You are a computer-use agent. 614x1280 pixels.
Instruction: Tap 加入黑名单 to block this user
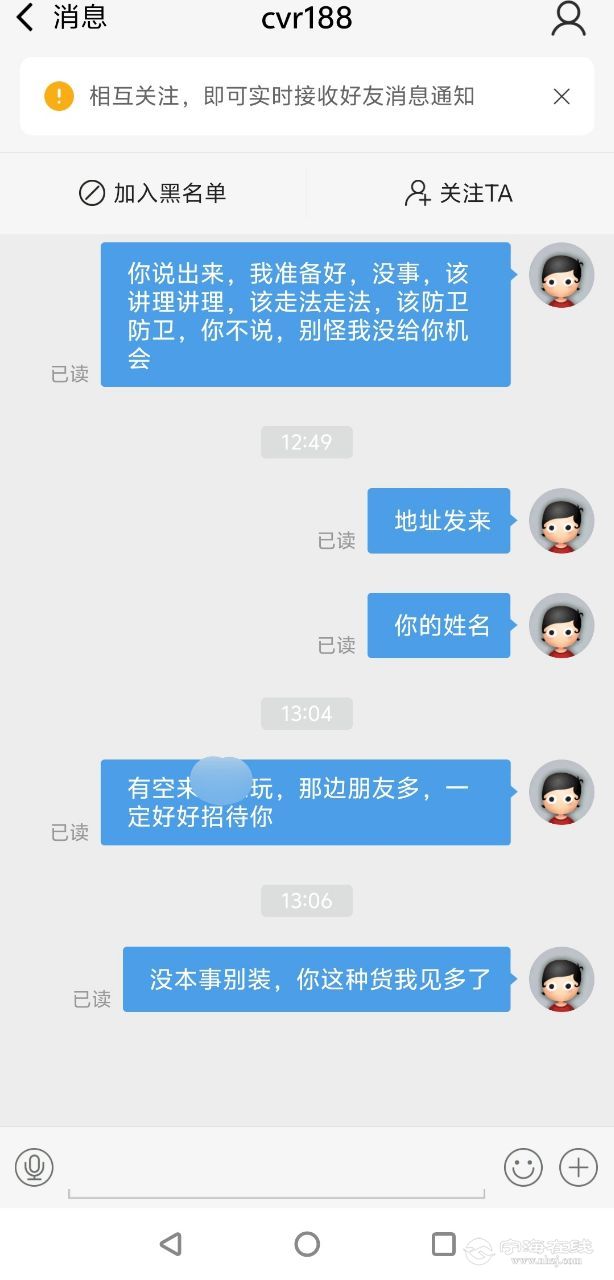point(153,193)
